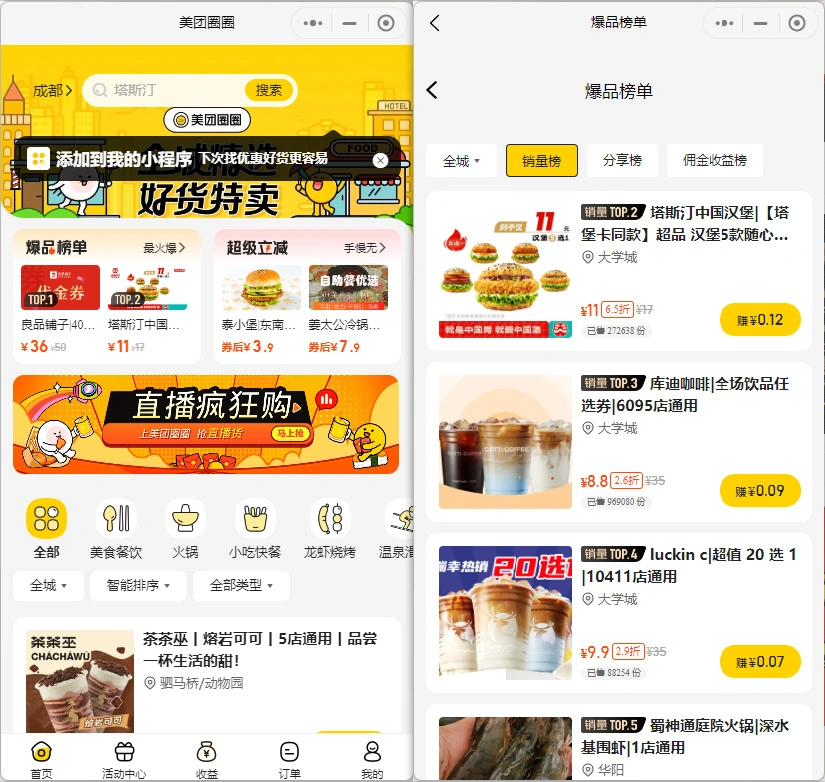Select the 龙虾烧烤 category
The width and height of the screenshot is (825, 782).
[329, 529]
